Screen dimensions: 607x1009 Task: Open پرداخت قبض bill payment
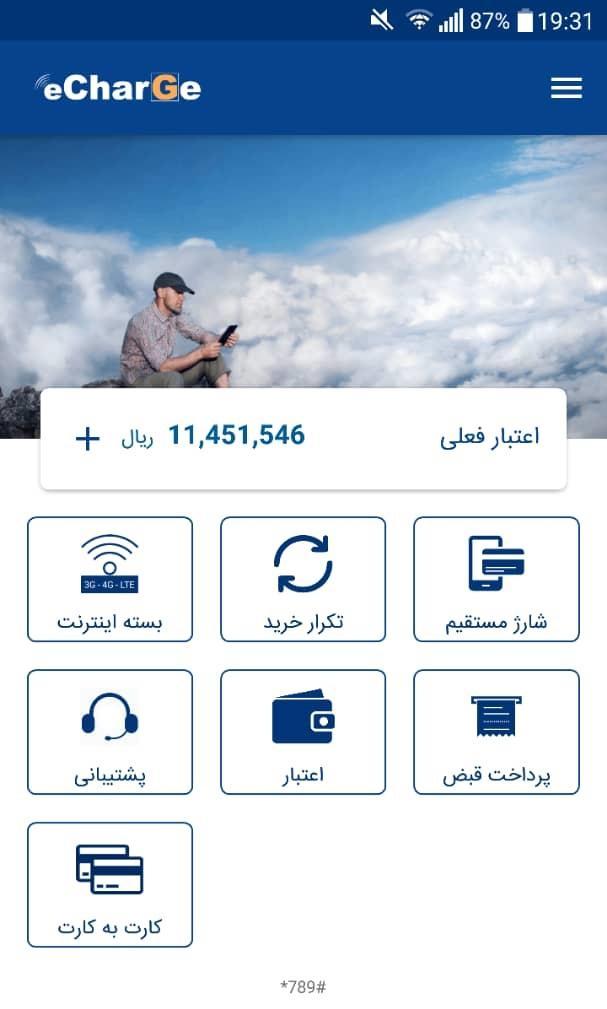click(x=496, y=732)
